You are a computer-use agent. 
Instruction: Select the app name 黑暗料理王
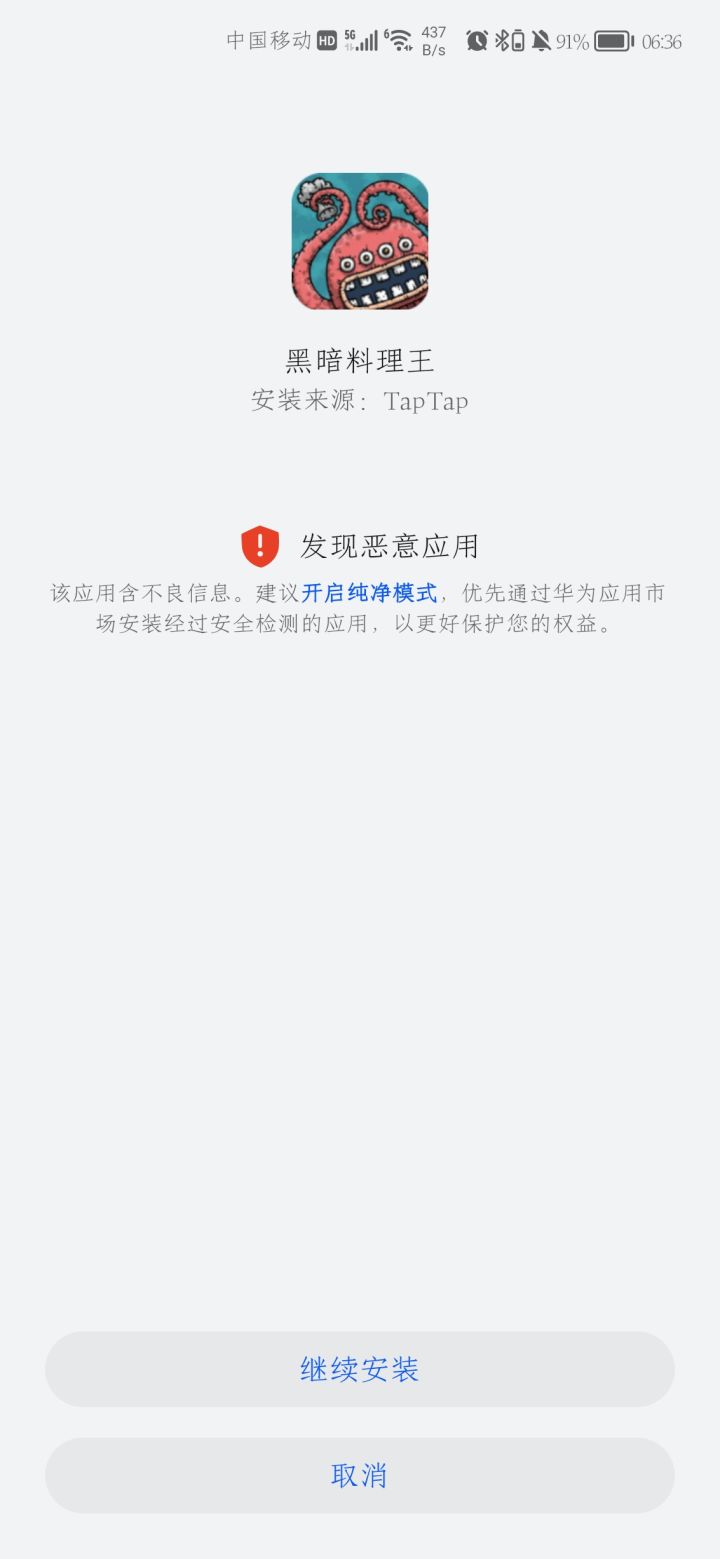pyautogui.click(x=360, y=362)
